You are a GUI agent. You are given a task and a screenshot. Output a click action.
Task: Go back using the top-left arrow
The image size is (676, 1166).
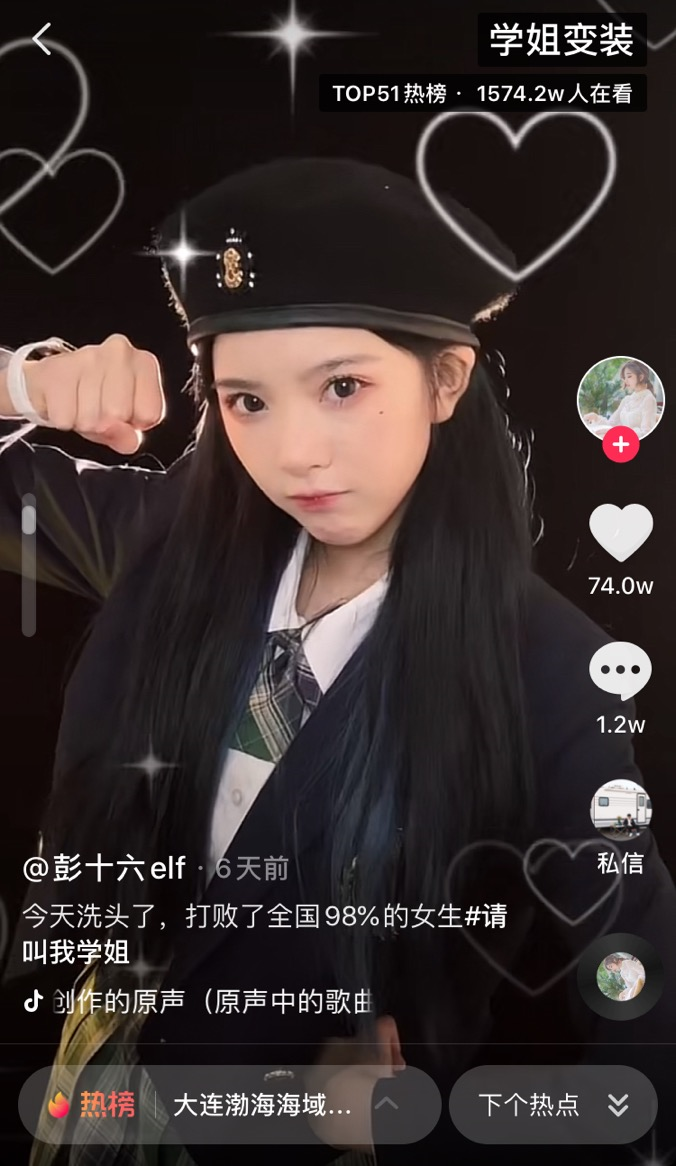(41, 40)
